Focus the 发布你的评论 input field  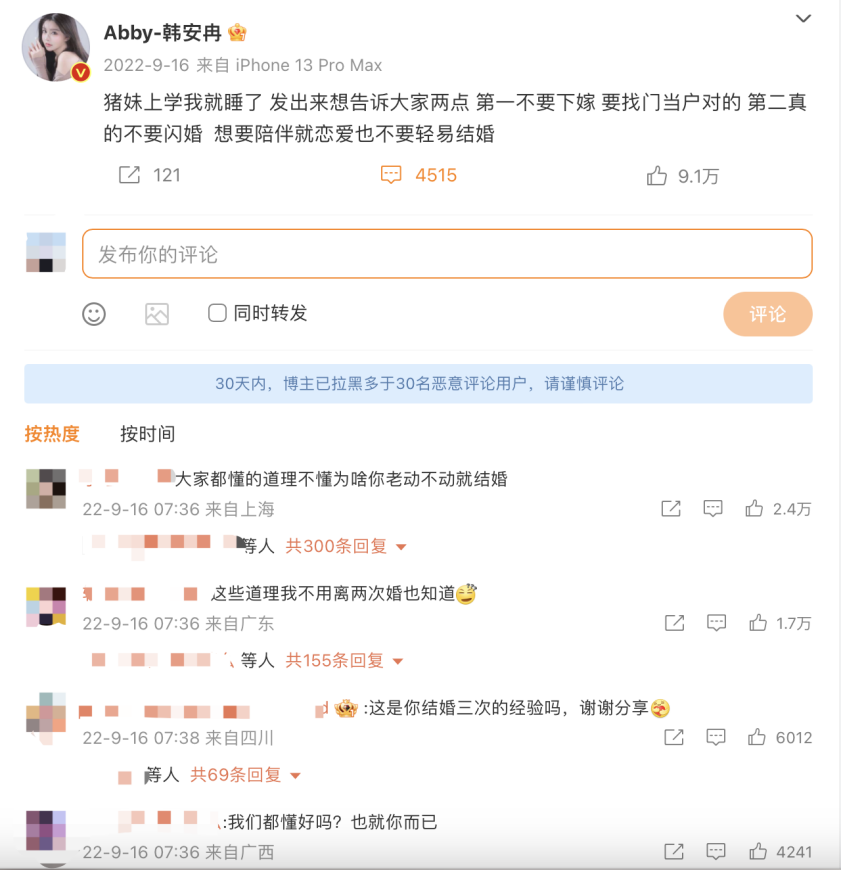pos(447,254)
